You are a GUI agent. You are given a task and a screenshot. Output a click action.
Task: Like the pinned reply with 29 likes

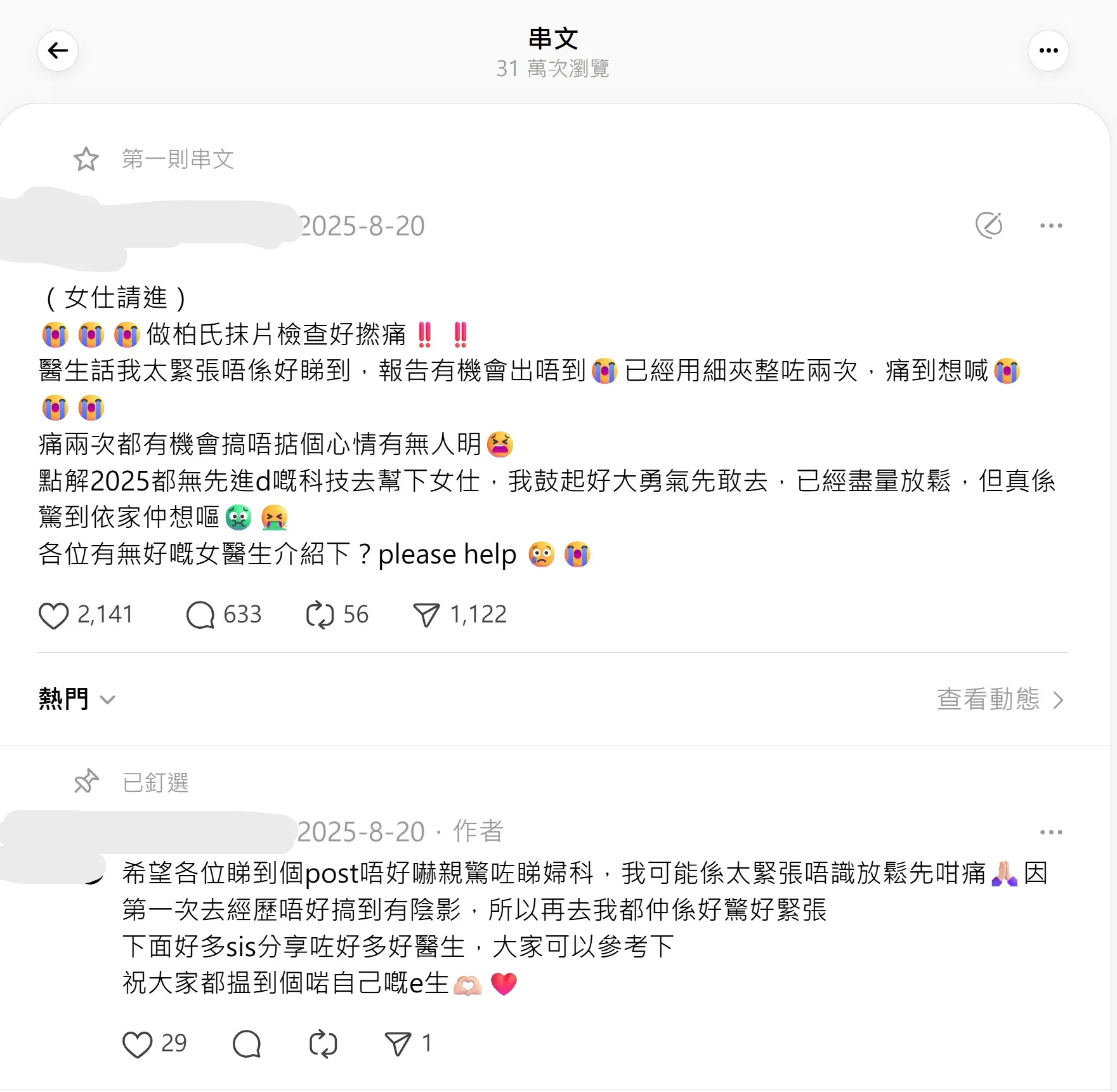137,1044
